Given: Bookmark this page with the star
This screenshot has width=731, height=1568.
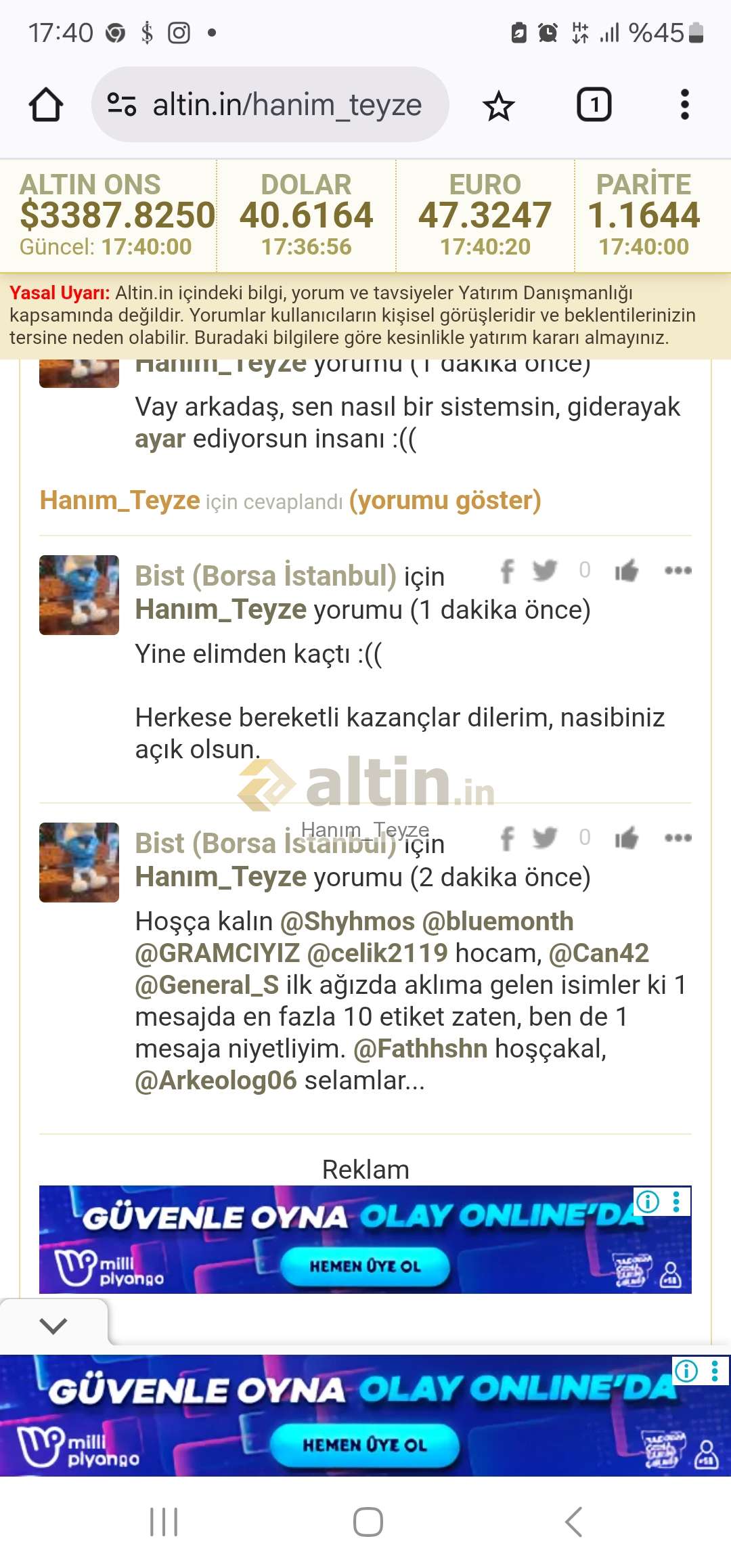Looking at the screenshot, I should click(x=499, y=106).
